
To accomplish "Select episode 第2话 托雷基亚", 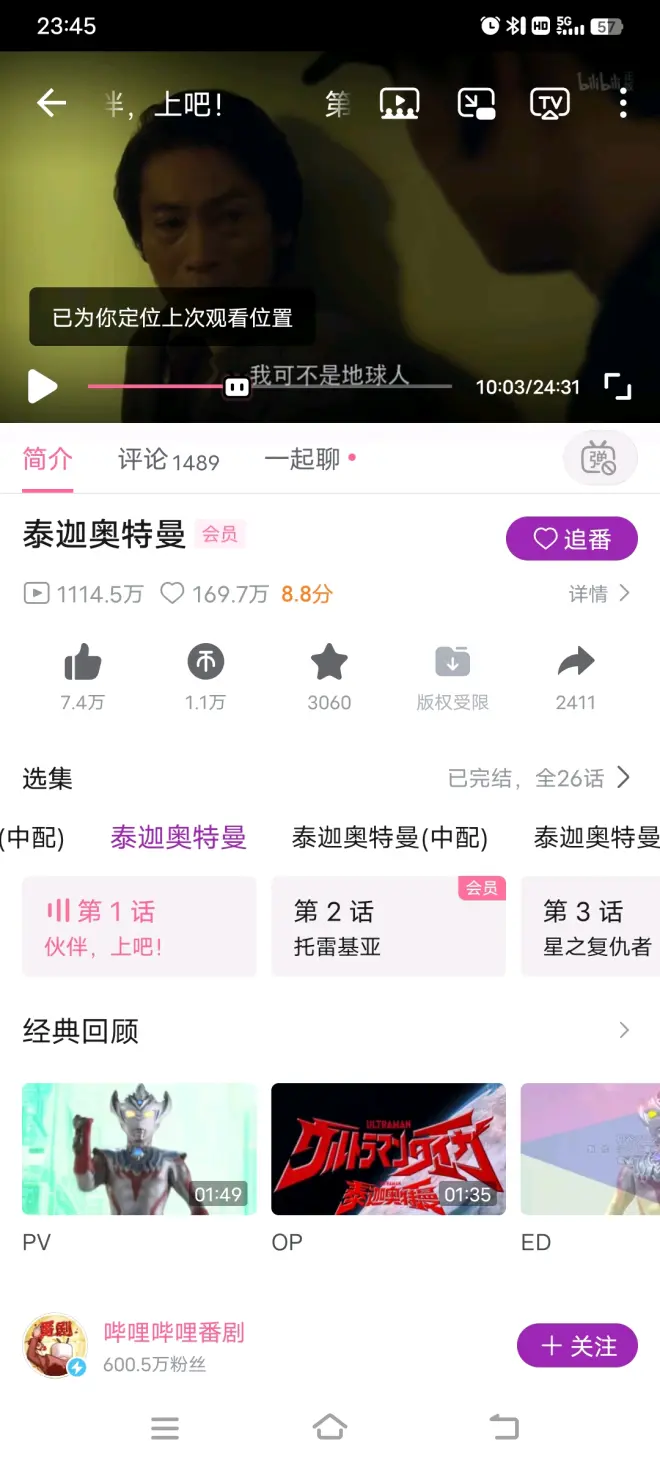I will (x=388, y=927).
